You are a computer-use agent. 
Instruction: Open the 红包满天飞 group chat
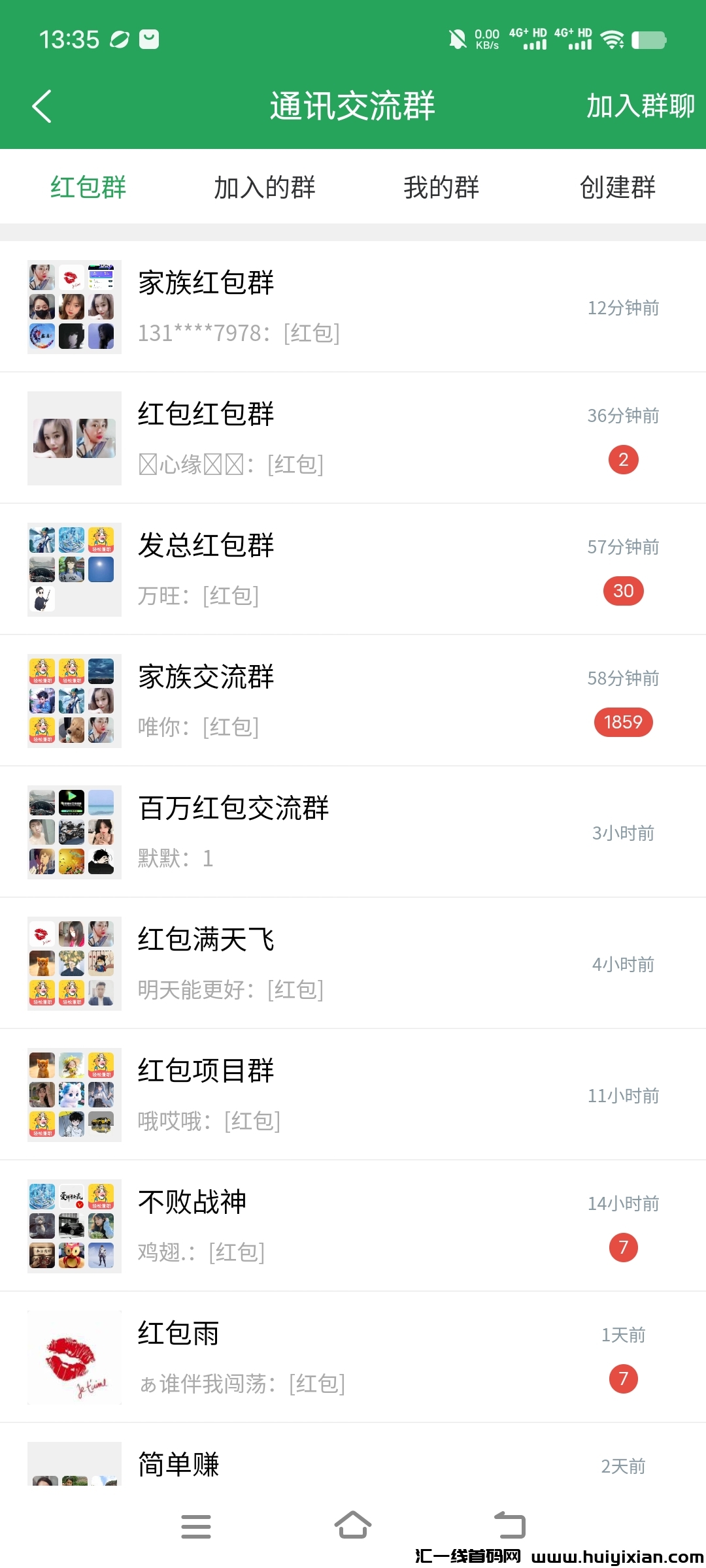(x=353, y=964)
